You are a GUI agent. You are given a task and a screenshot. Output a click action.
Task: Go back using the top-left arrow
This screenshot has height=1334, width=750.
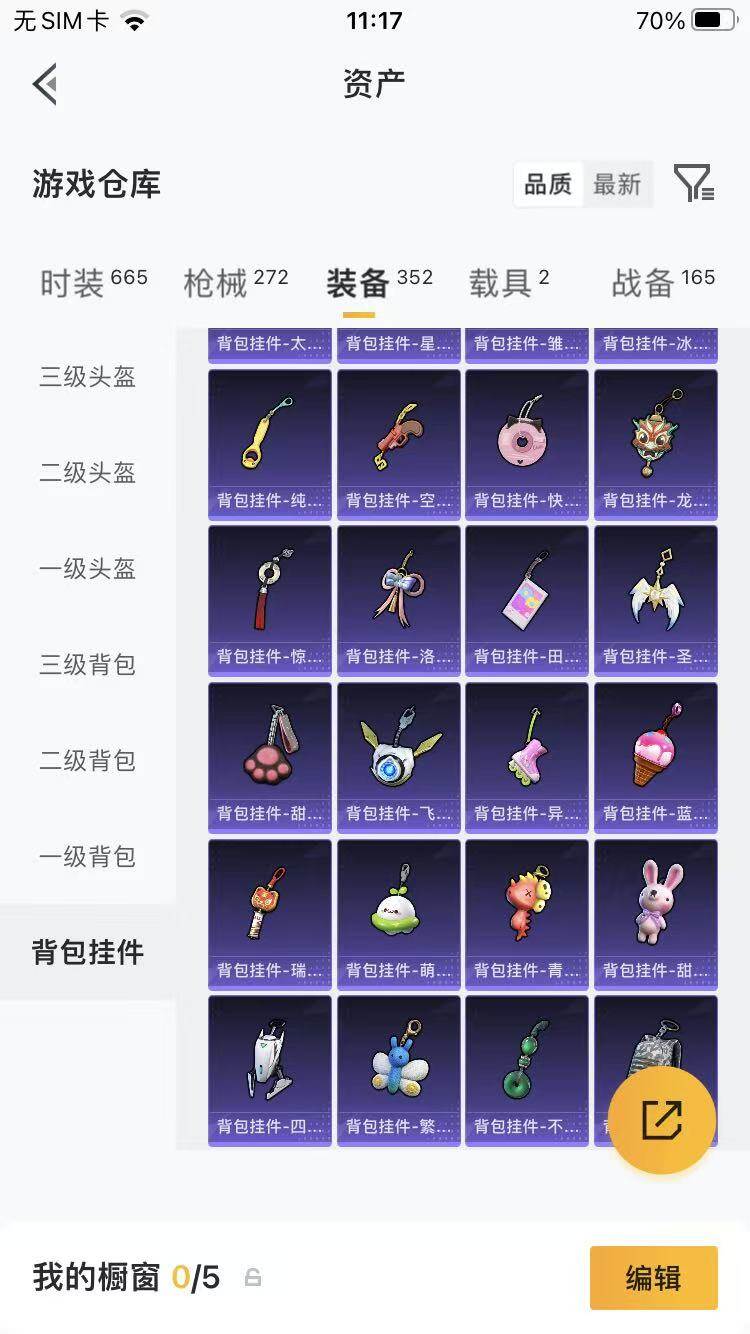tap(44, 84)
